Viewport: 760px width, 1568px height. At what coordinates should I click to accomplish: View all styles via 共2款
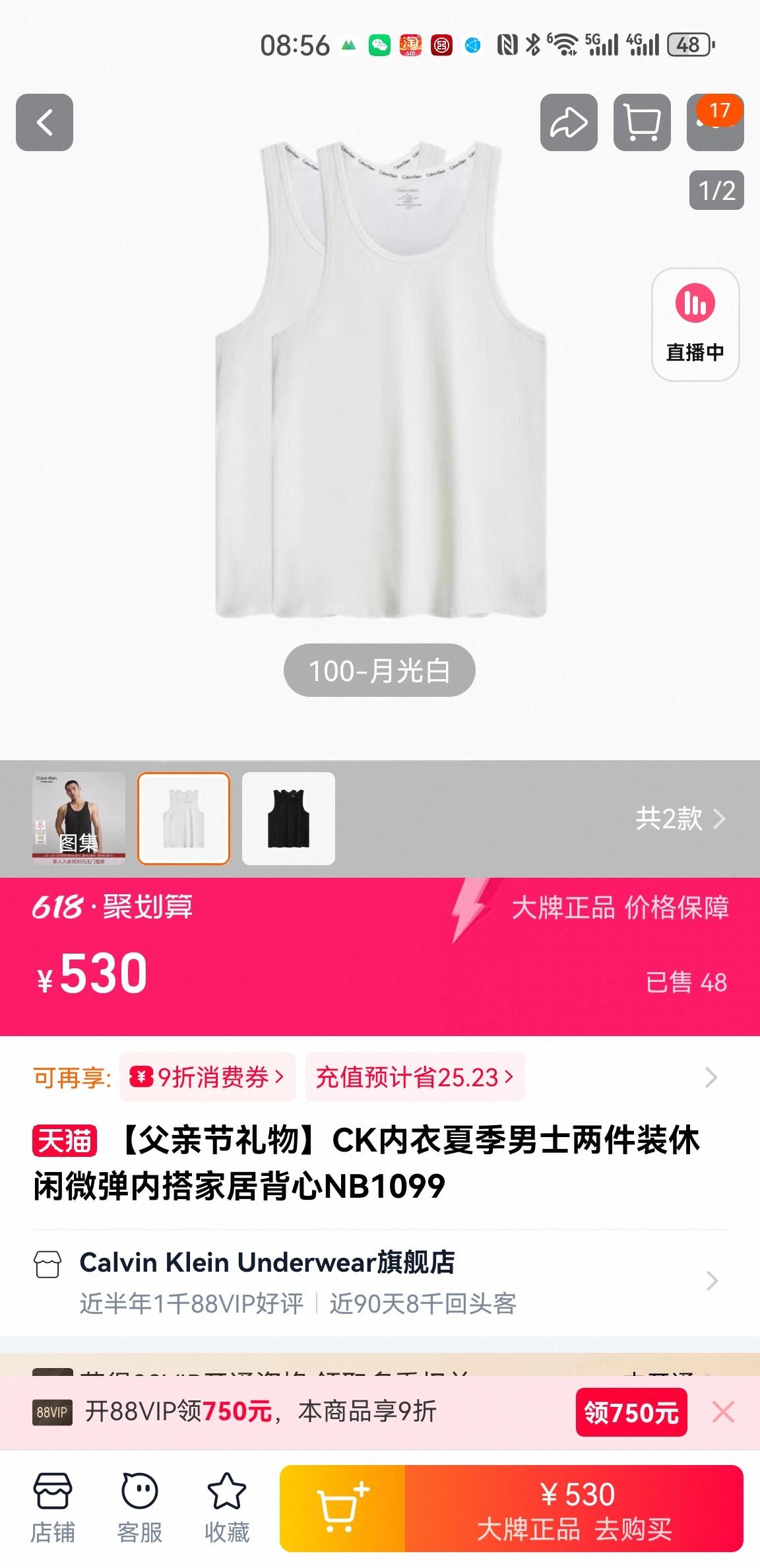click(680, 819)
